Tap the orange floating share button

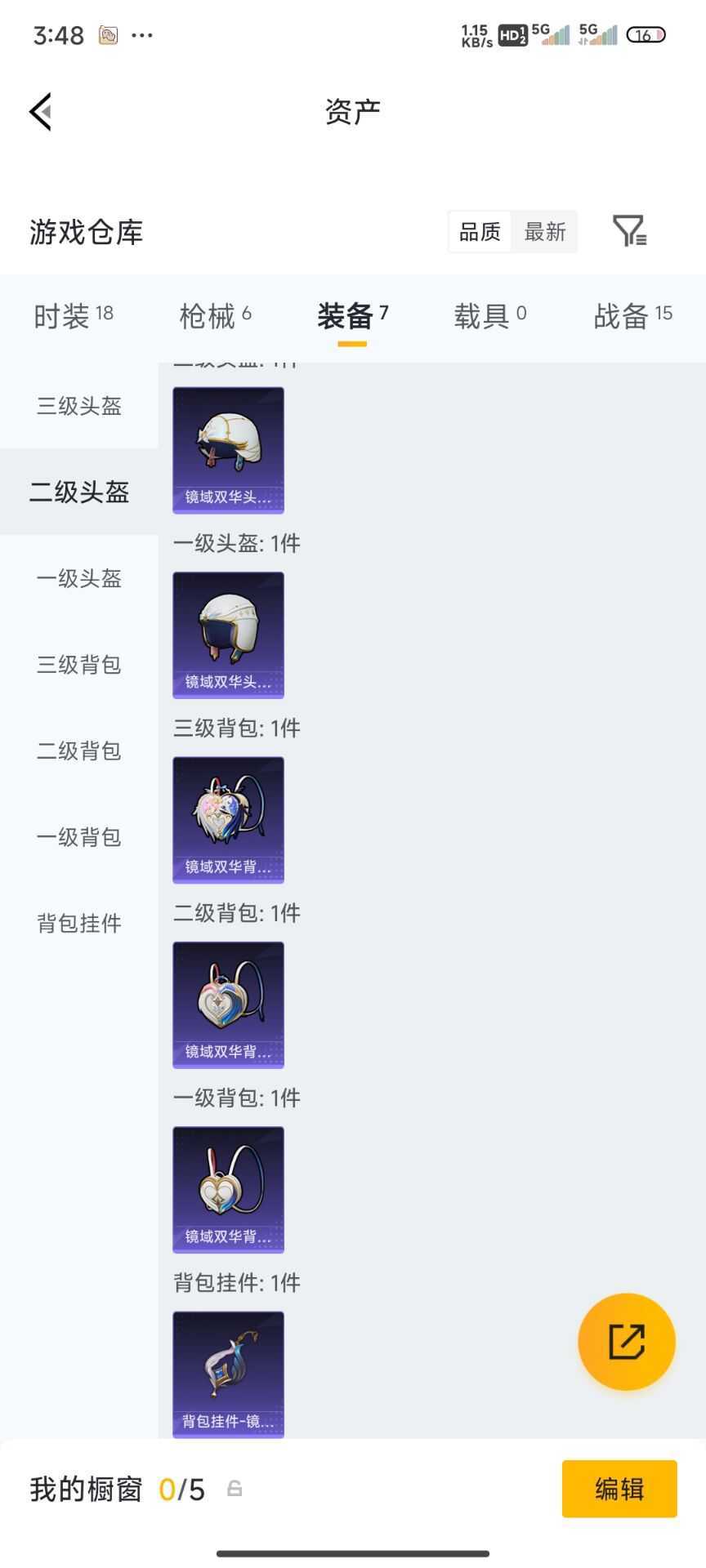[626, 1341]
